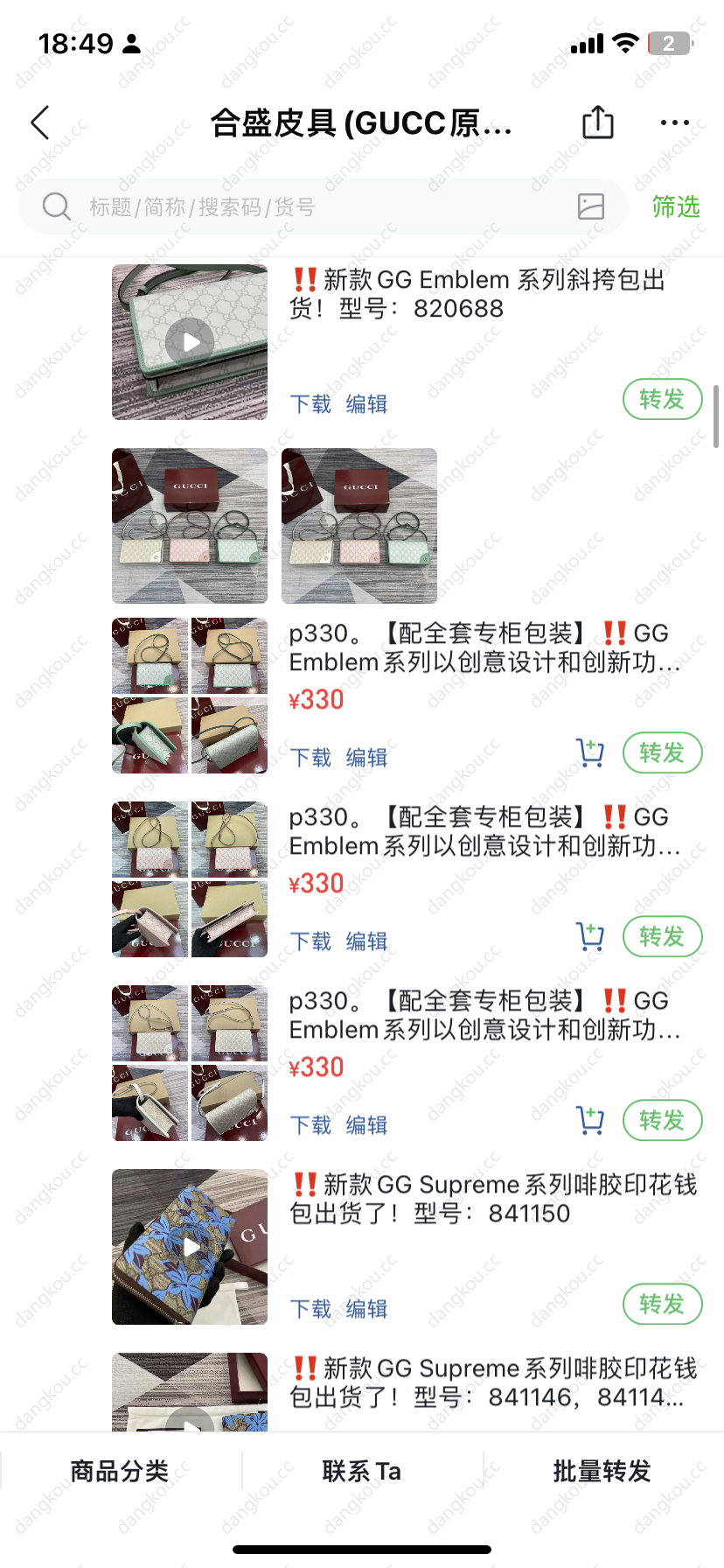Open the three-dot overflow menu
724x1568 pixels.
tap(674, 123)
